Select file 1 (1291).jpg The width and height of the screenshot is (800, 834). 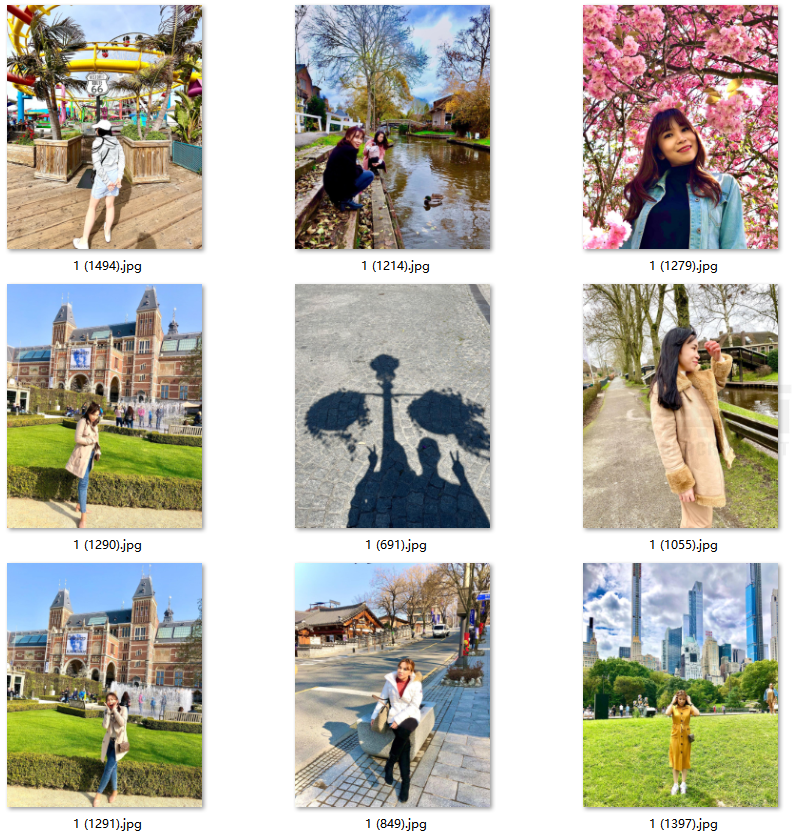[105, 685]
